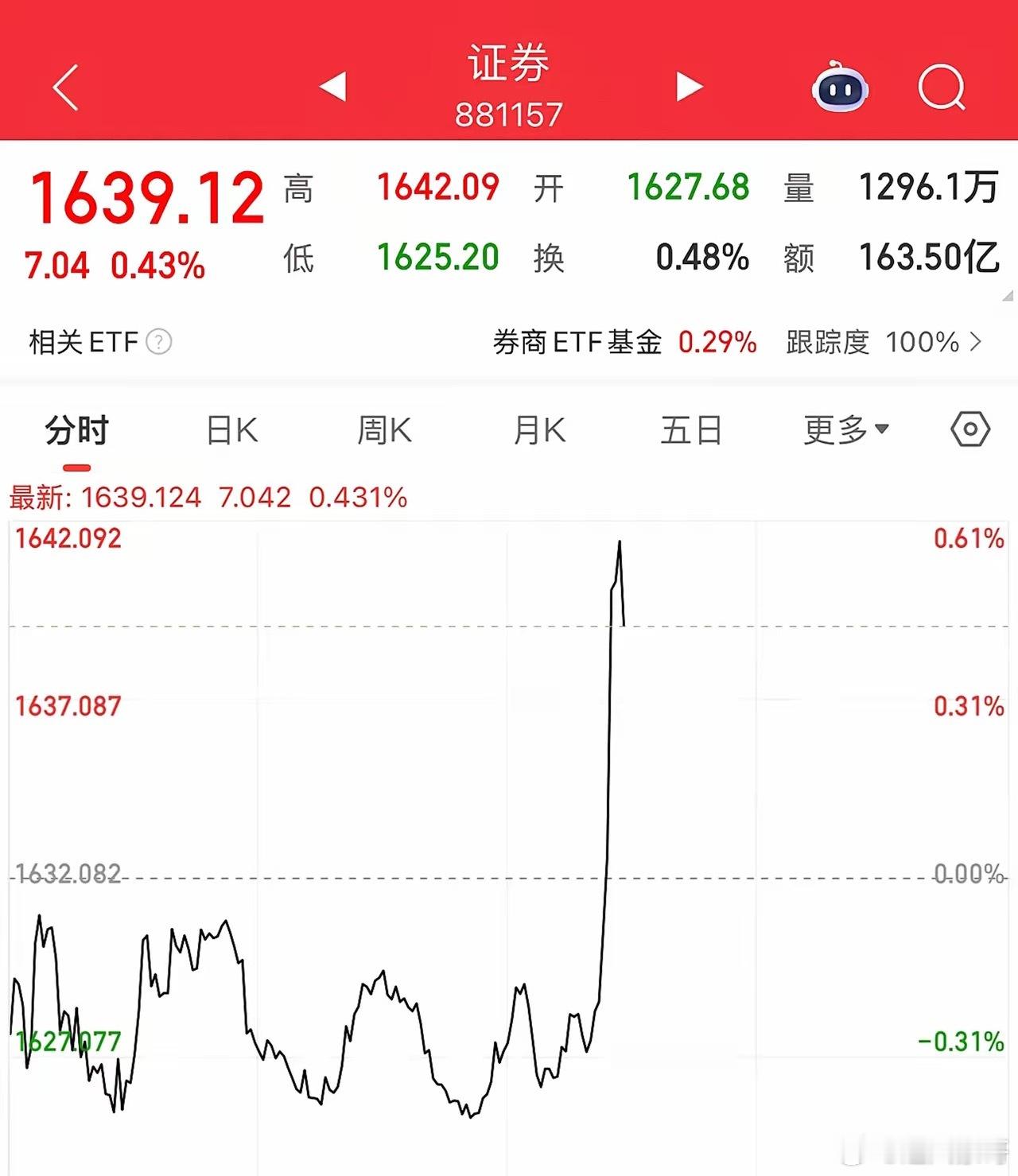Select the previous stock arrow
This screenshot has height=1176, width=1018.
coord(334,87)
